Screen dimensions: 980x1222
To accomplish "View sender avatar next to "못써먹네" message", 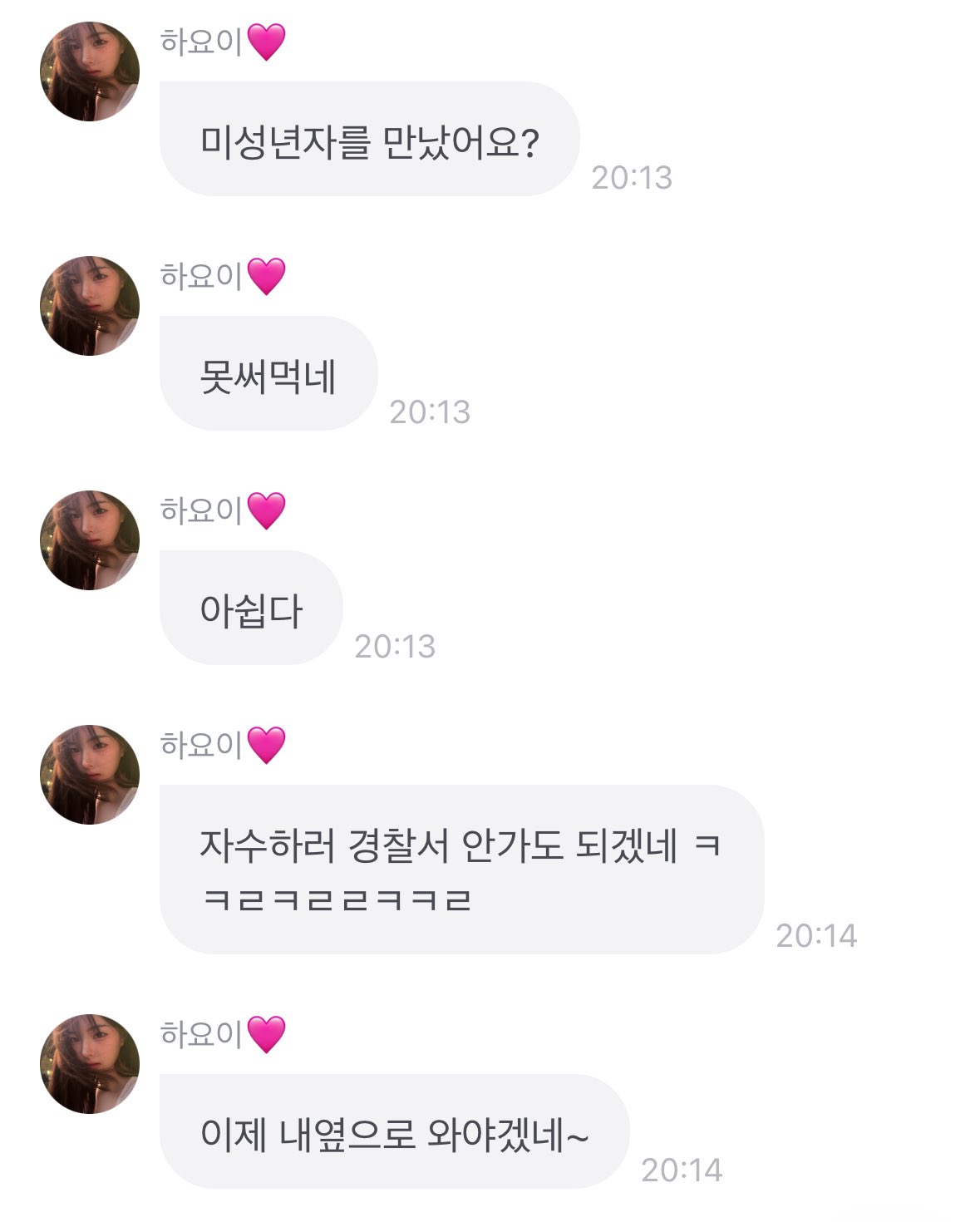I will pyautogui.click(x=90, y=306).
